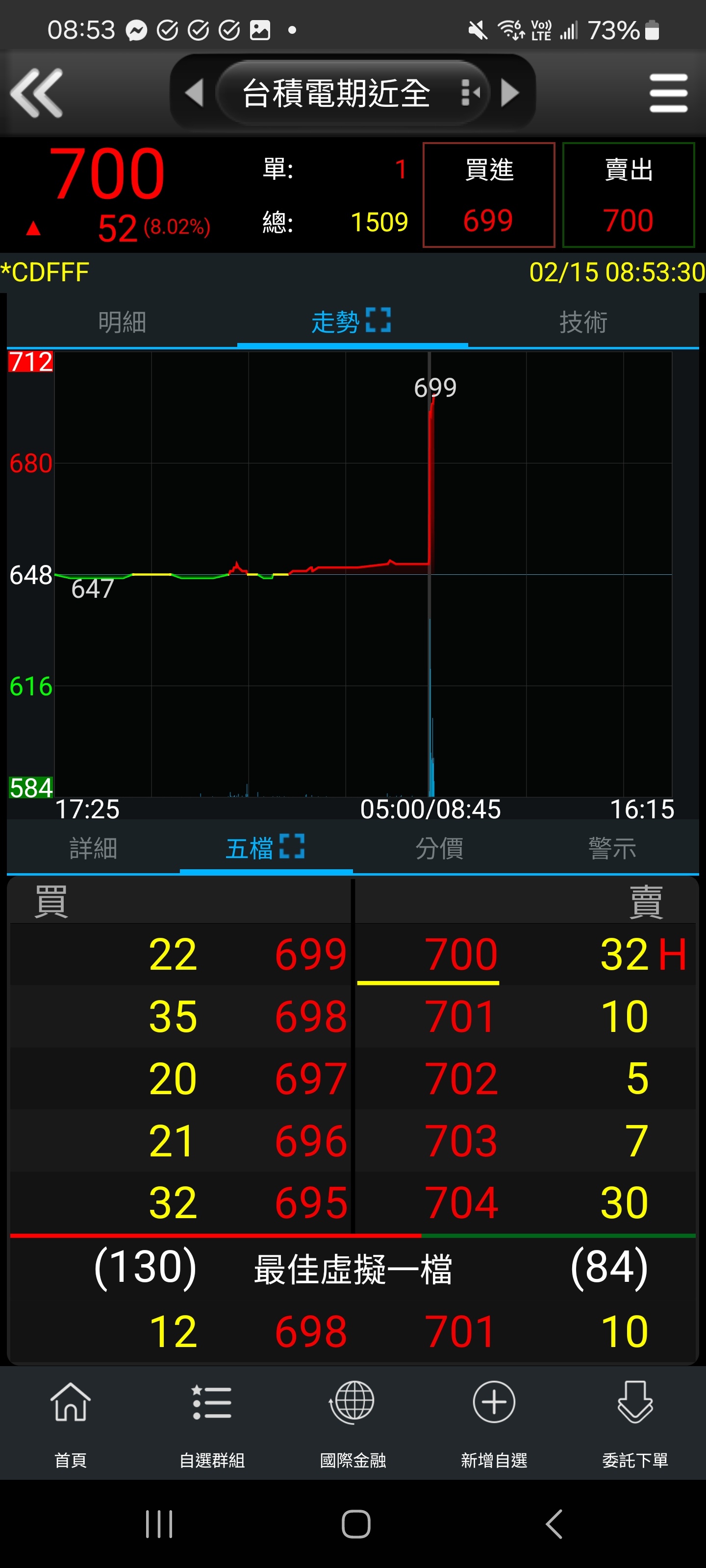
Task: Open the hamburger menu
Action: [x=668, y=93]
